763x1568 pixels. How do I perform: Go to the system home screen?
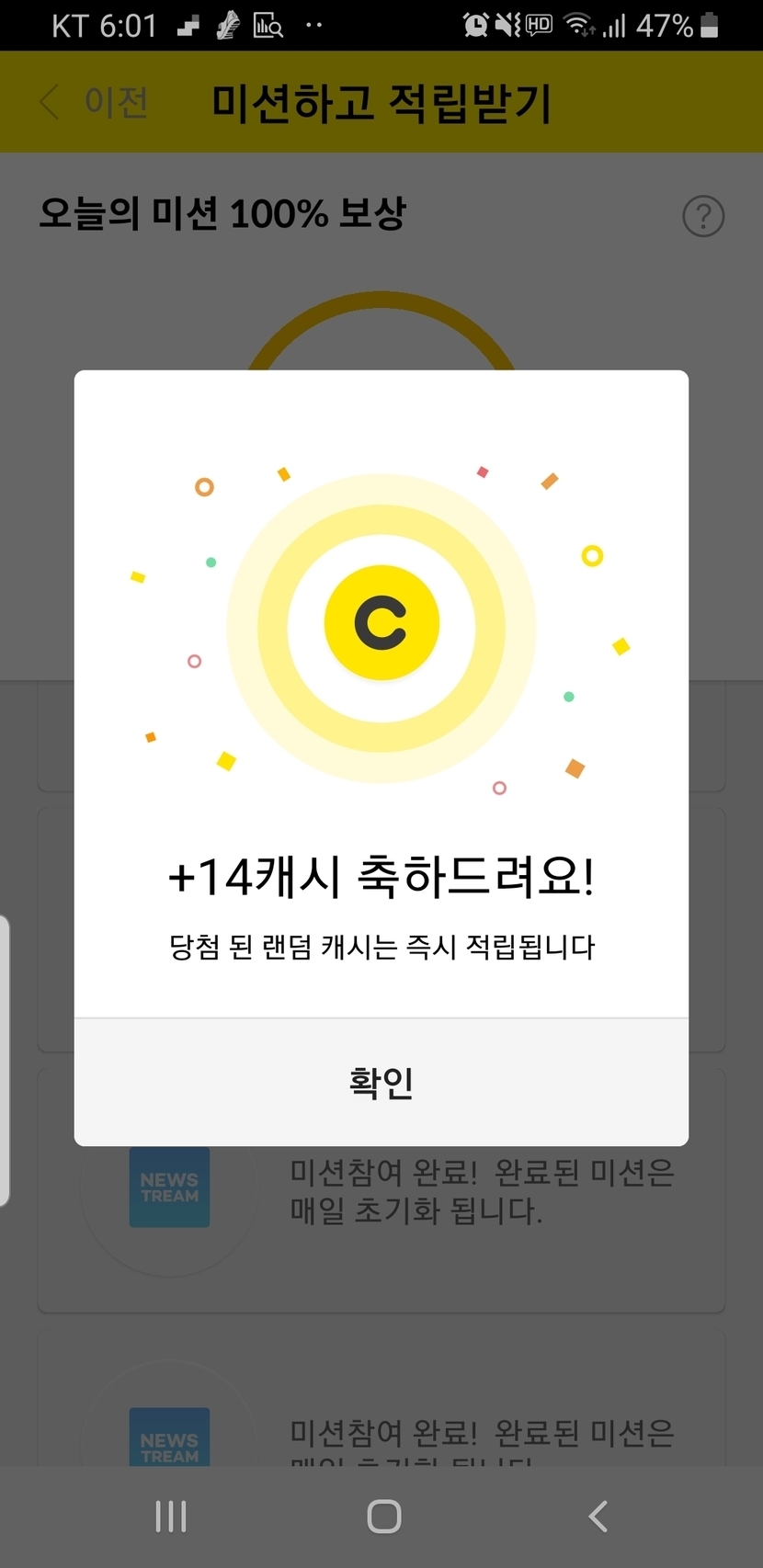click(x=384, y=1516)
